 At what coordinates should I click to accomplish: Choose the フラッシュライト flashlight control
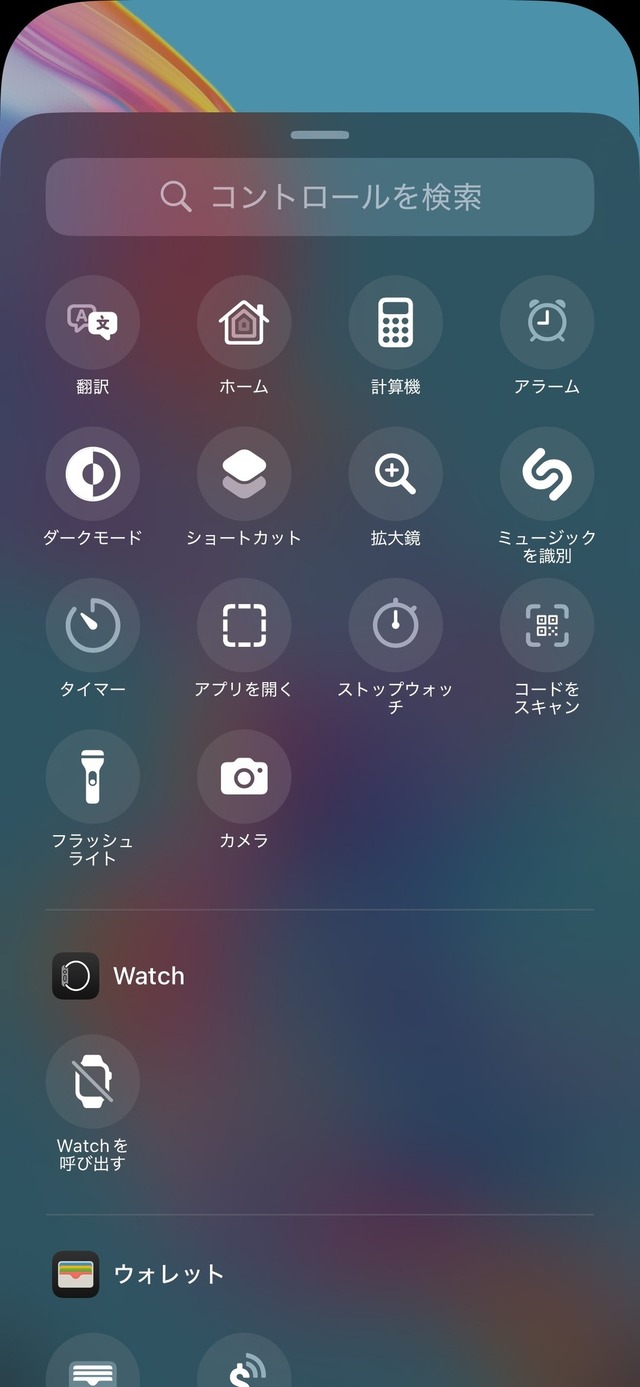point(93,777)
